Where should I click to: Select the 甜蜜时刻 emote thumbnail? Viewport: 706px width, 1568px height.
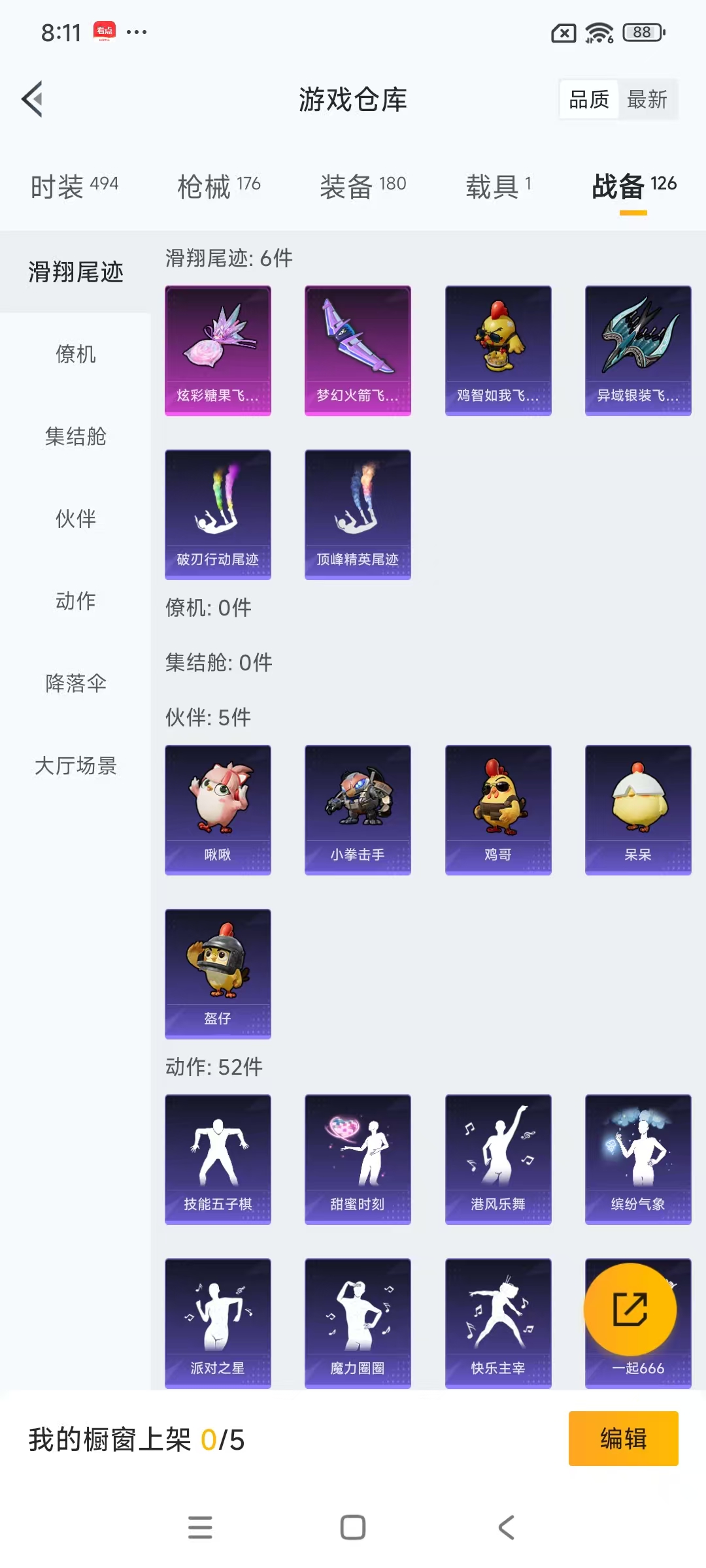[x=358, y=1160]
